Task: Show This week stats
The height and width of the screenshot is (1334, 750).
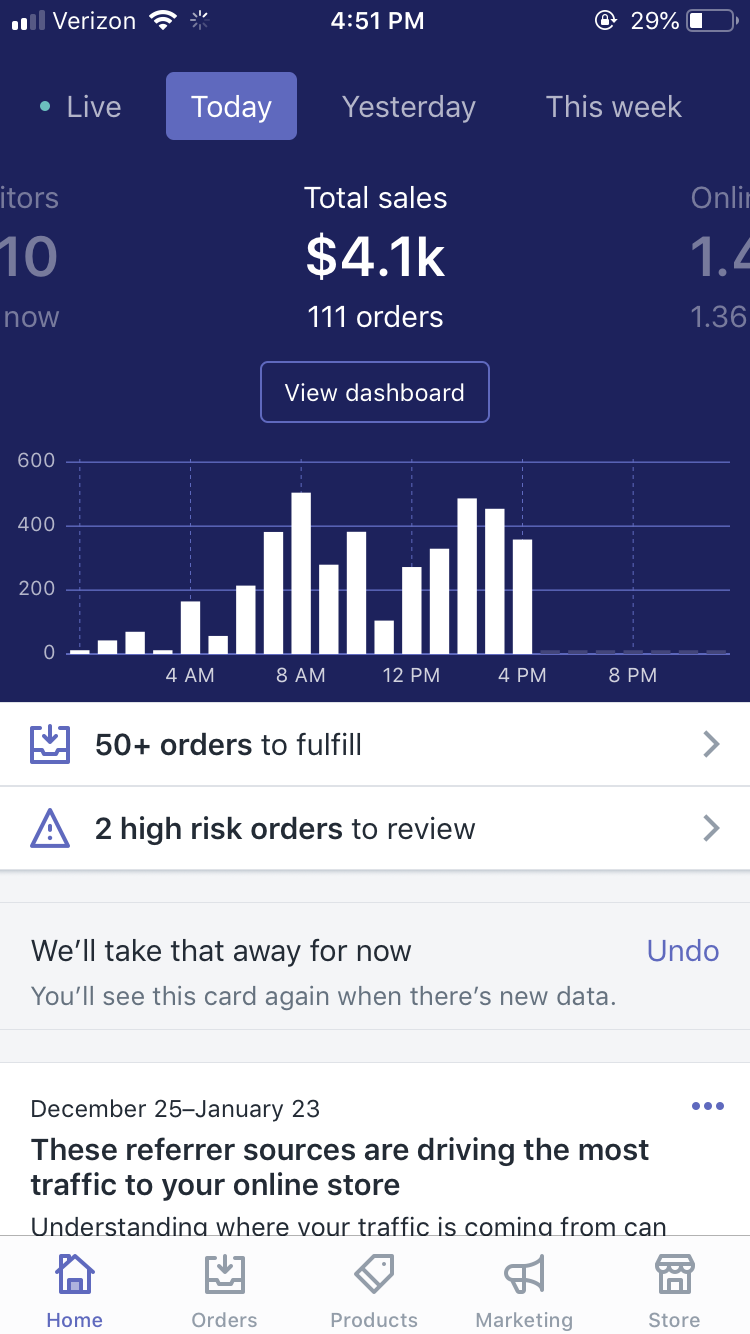Action: pos(614,107)
